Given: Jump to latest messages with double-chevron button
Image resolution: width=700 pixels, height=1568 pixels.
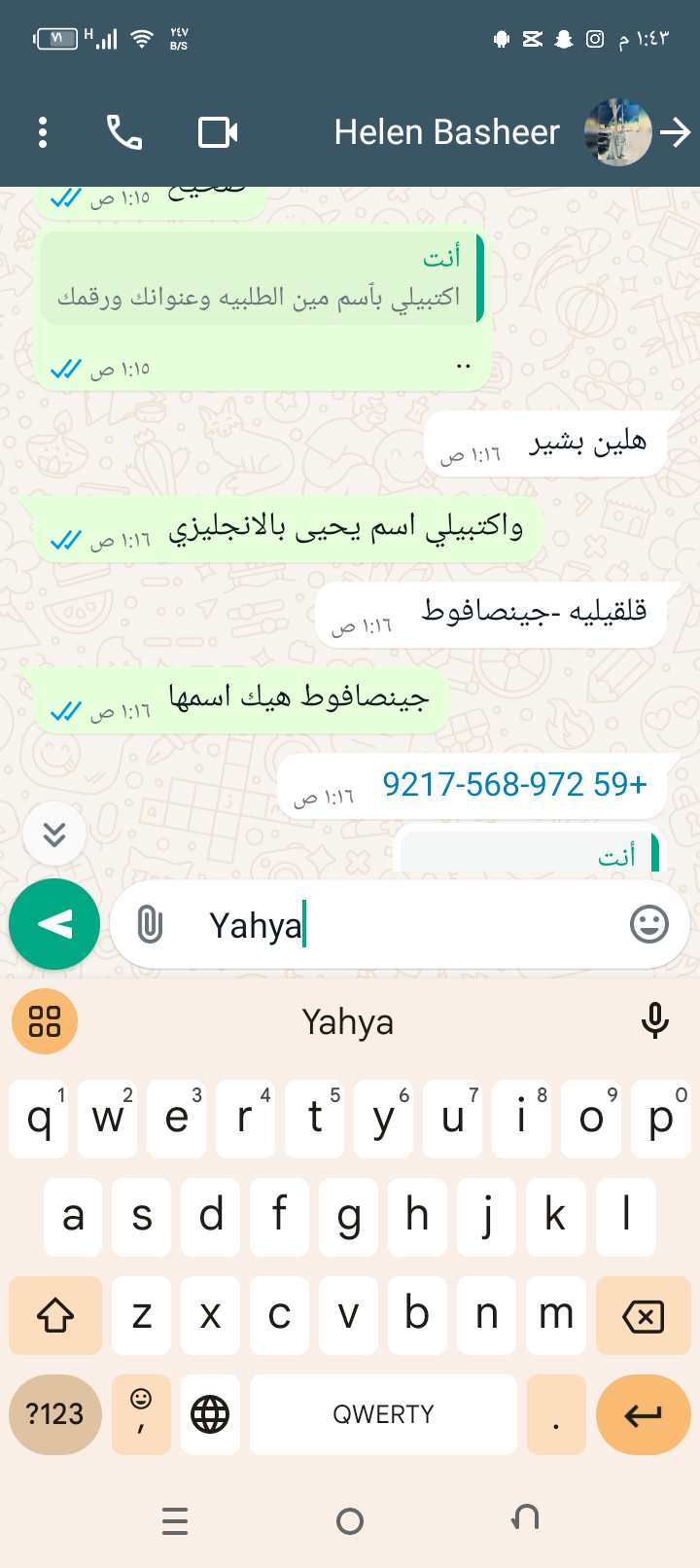Looking at the screenshot, I should point(54,834).
